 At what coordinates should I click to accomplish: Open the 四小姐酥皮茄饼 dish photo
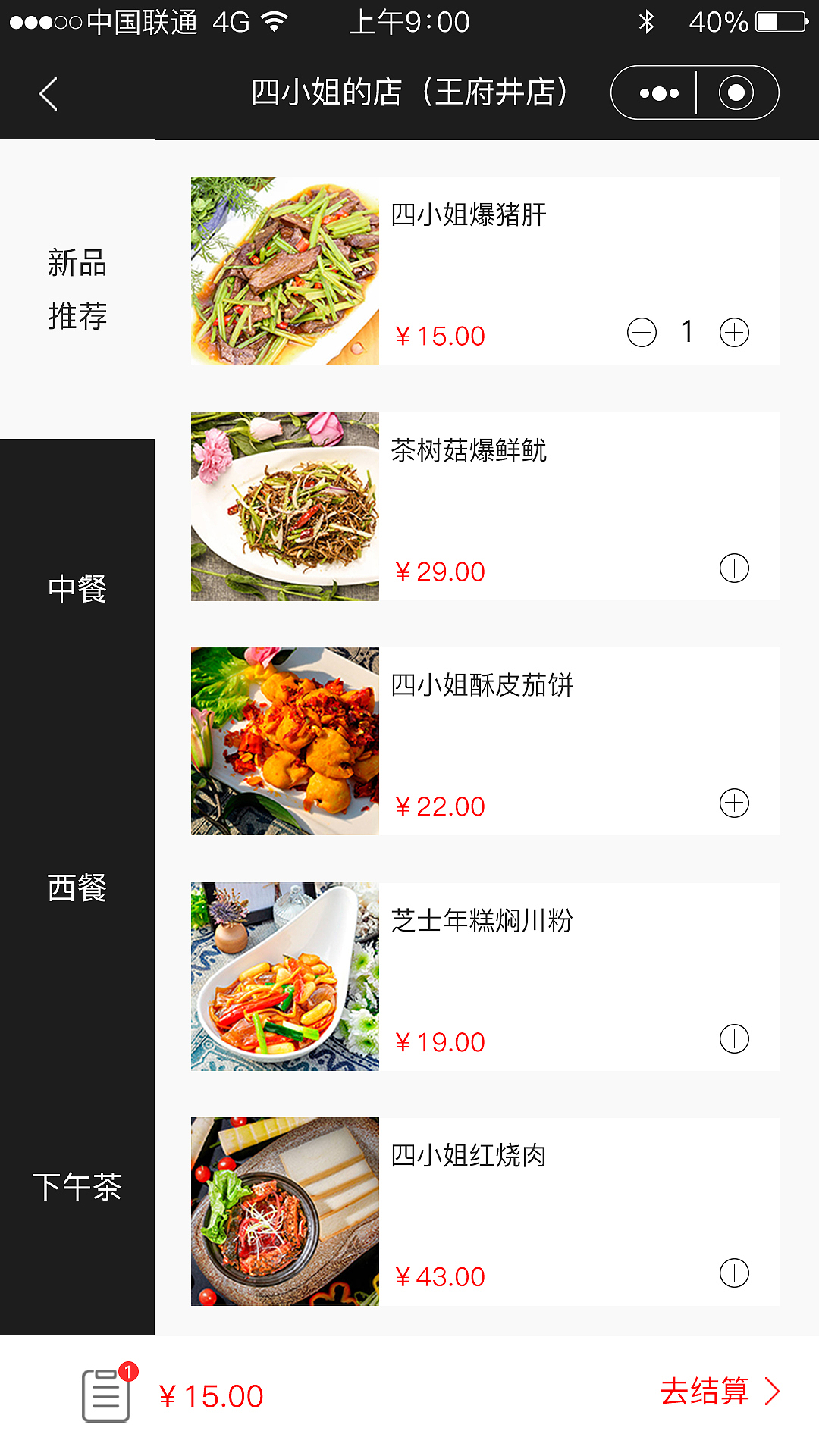point(284,739)
